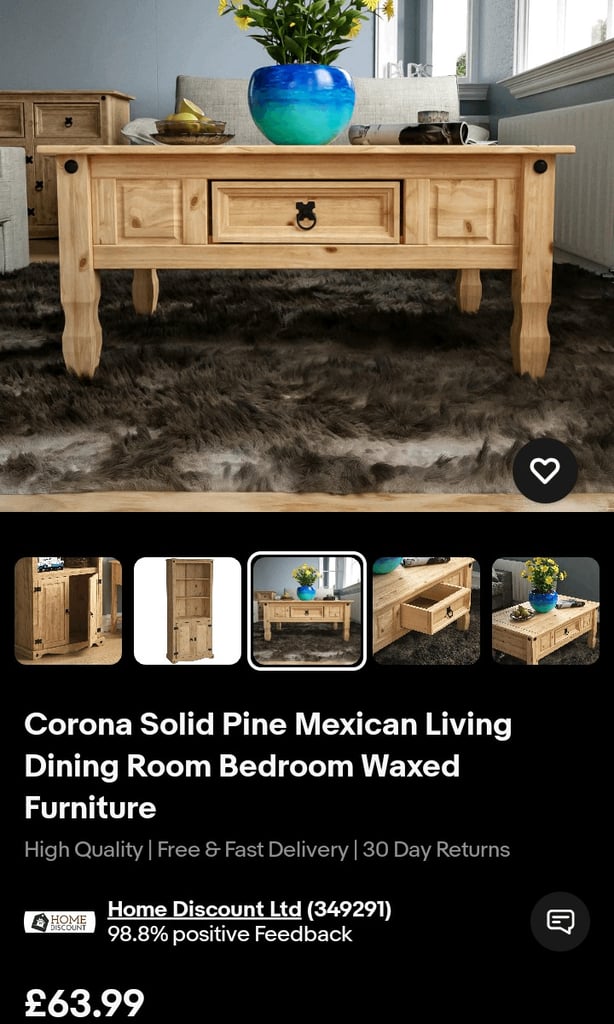This screenshot has height=1024, width=614.
Task: View the angled coffee table thumbnail
Action: pos(545,611)
